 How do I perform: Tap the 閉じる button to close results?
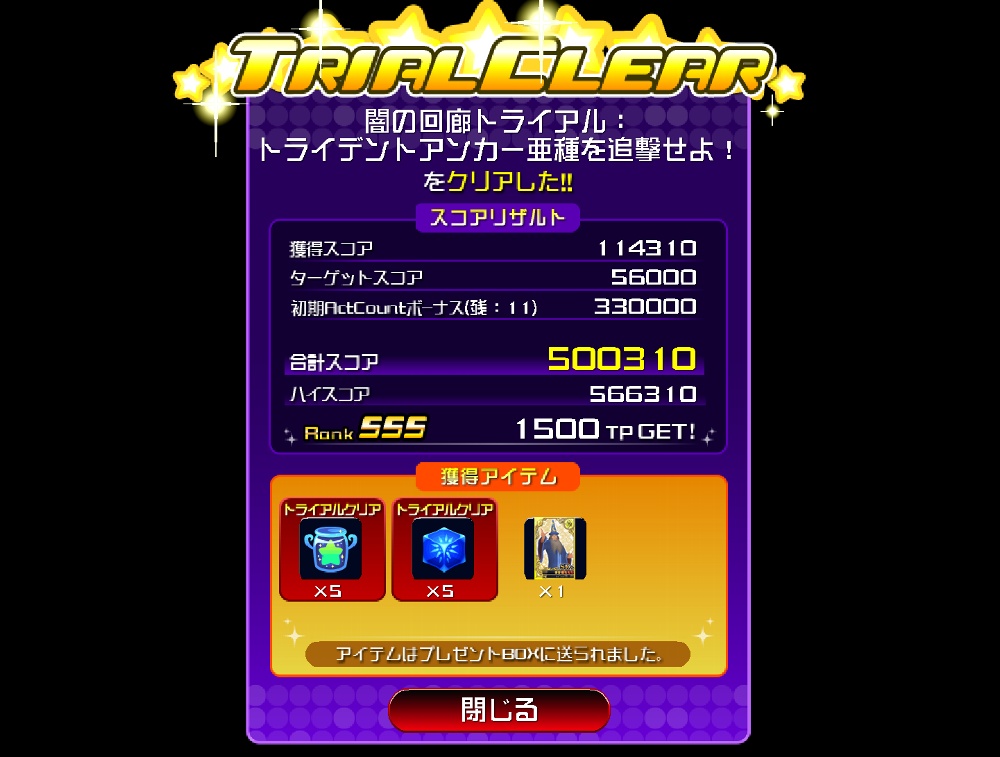499,710
